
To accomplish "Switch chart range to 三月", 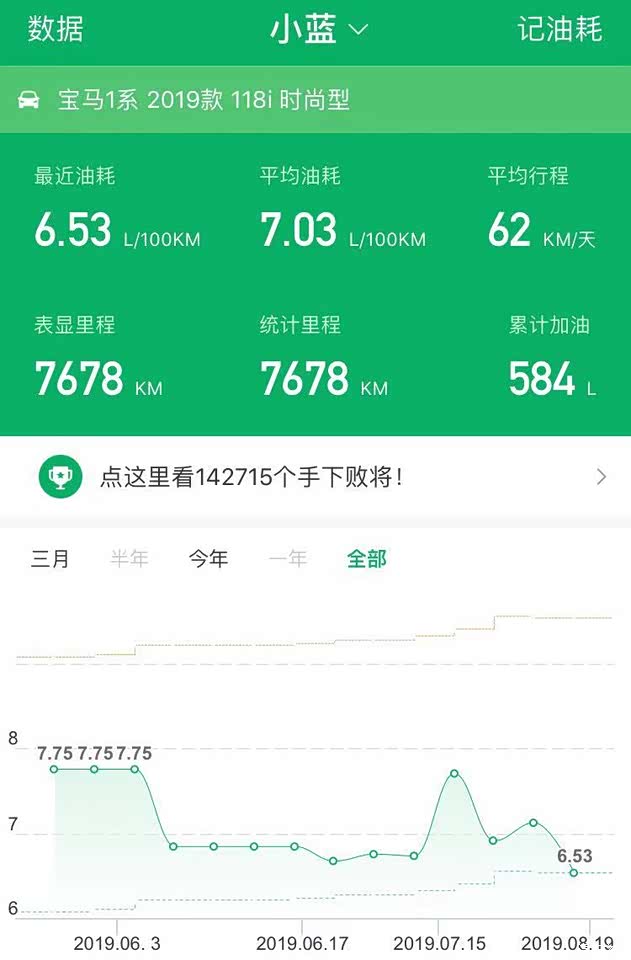I will click(x=50, y=559).
